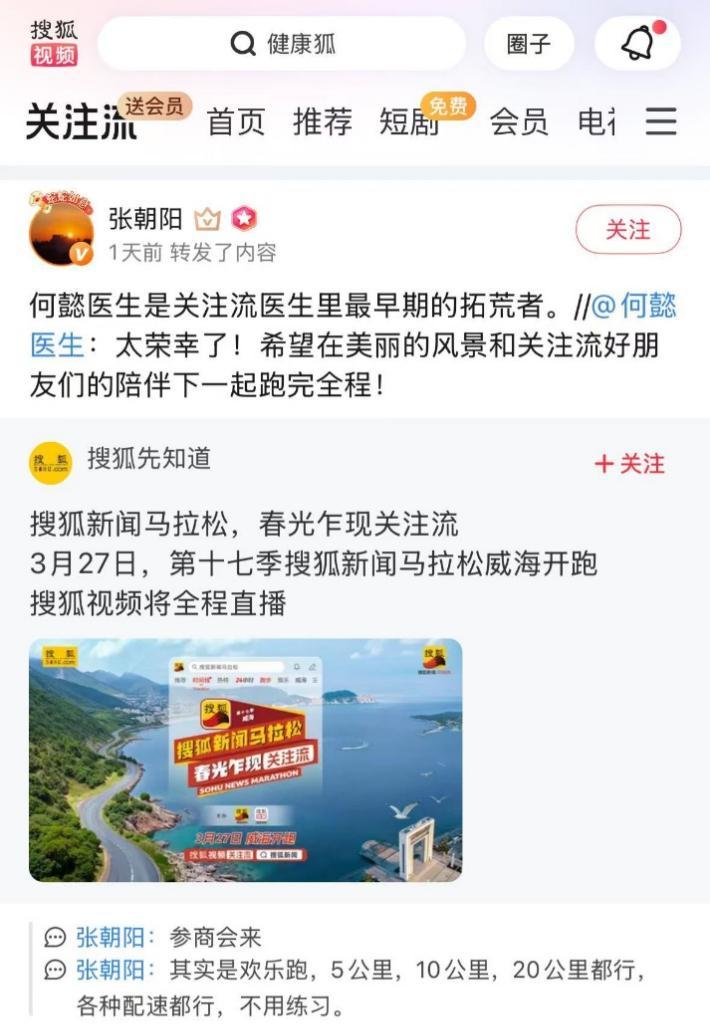Screen dimensions: 710x1030
Task: View the 搜狐新闻马拉松 post image
Action: point(246,760)
